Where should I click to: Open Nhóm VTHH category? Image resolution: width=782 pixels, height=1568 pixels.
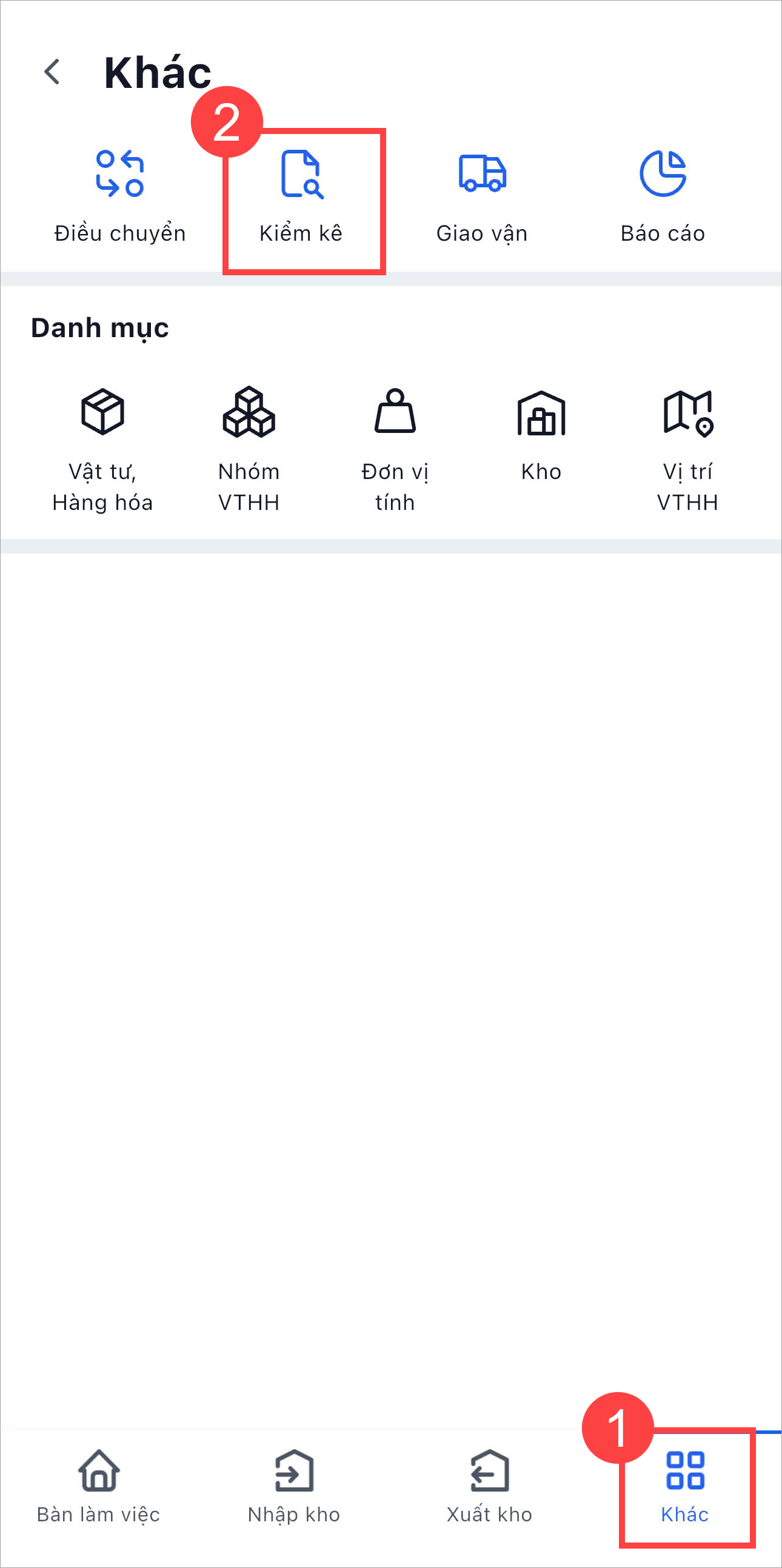(249, 449)
